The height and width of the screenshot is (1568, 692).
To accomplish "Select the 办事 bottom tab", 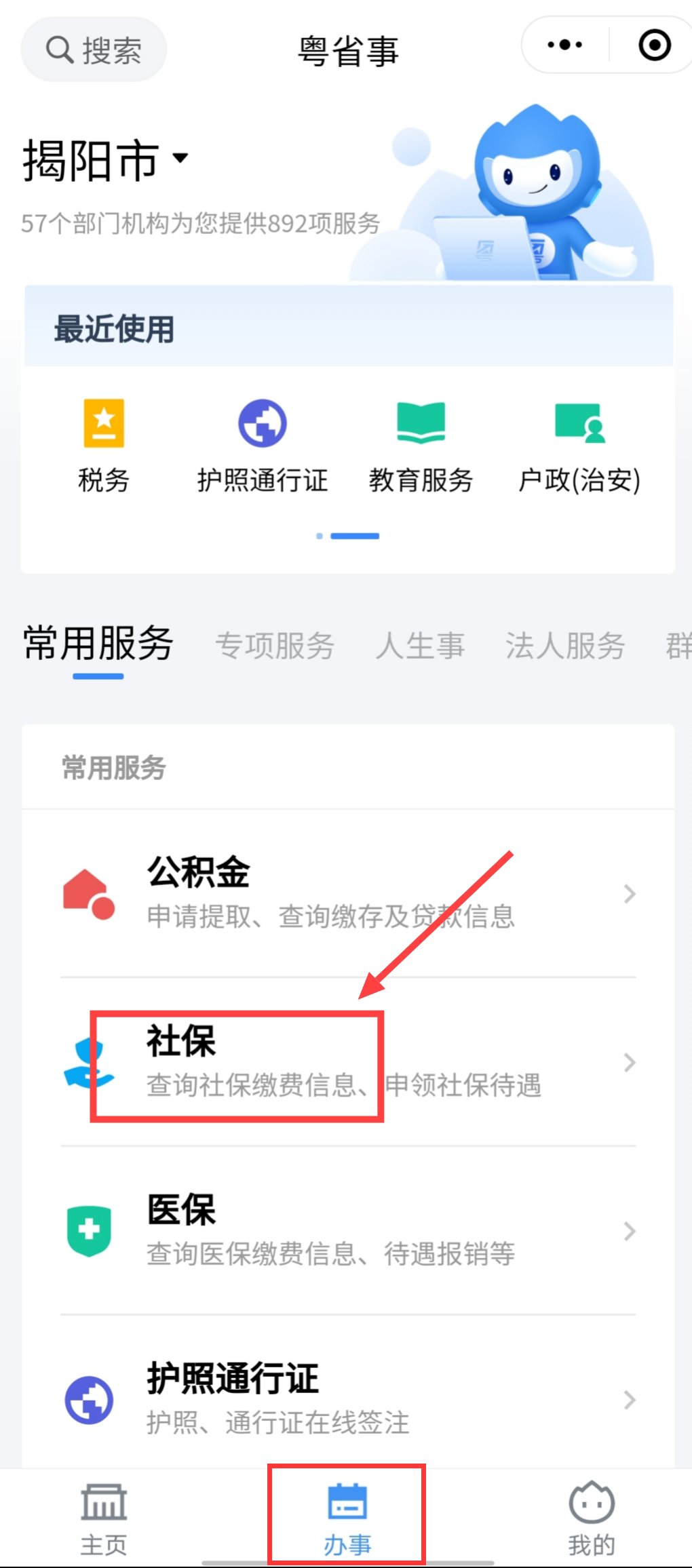I will coord(347,1519).
